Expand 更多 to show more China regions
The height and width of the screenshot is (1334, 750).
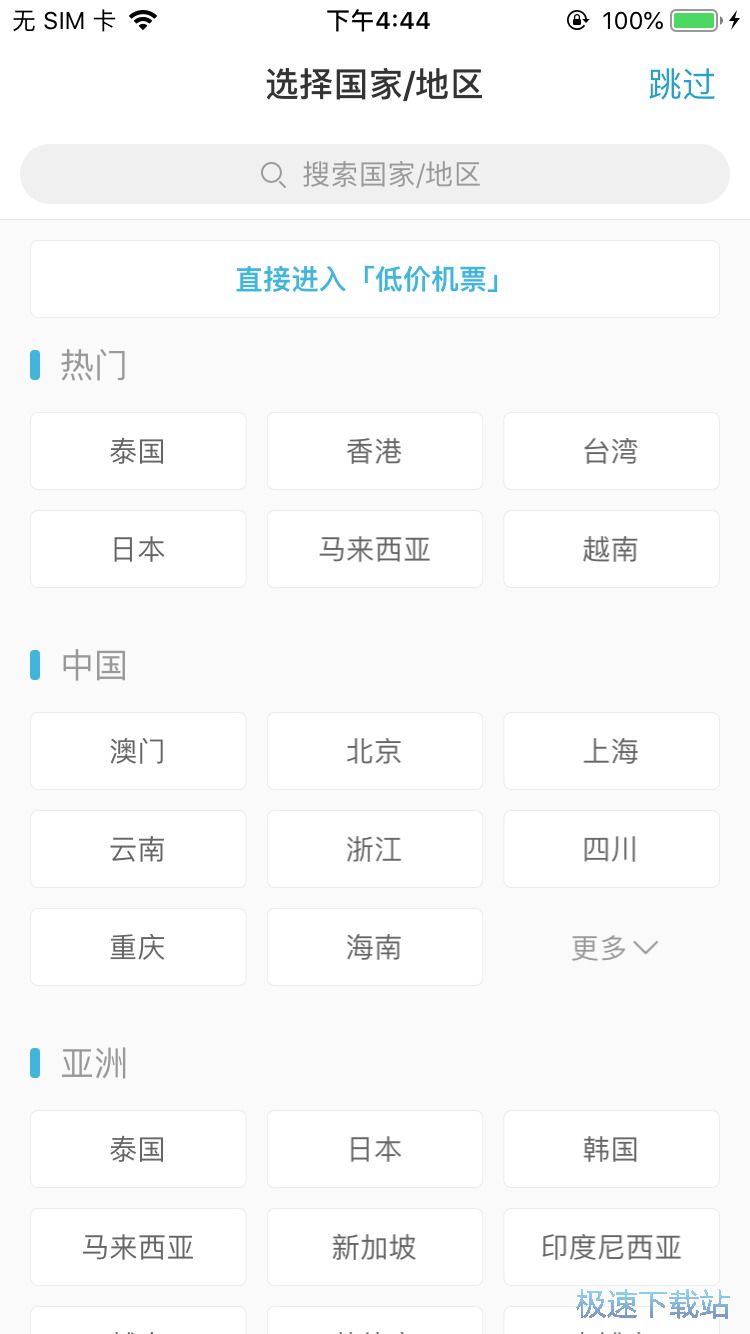click(x=614, y=947)
